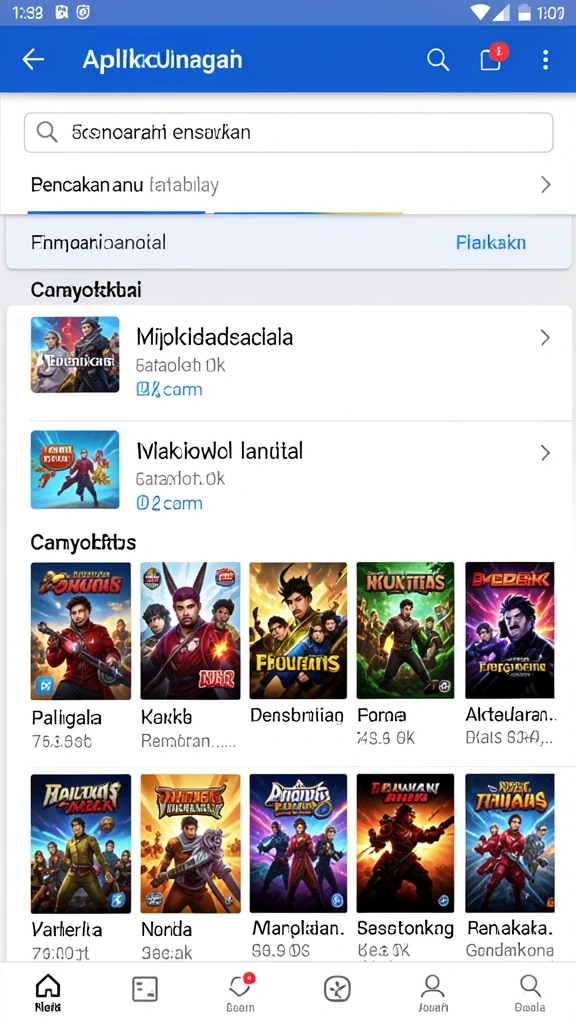Open the three-dot overflow menu
This screenshot has width=576, height=1024.
[545, 59]
